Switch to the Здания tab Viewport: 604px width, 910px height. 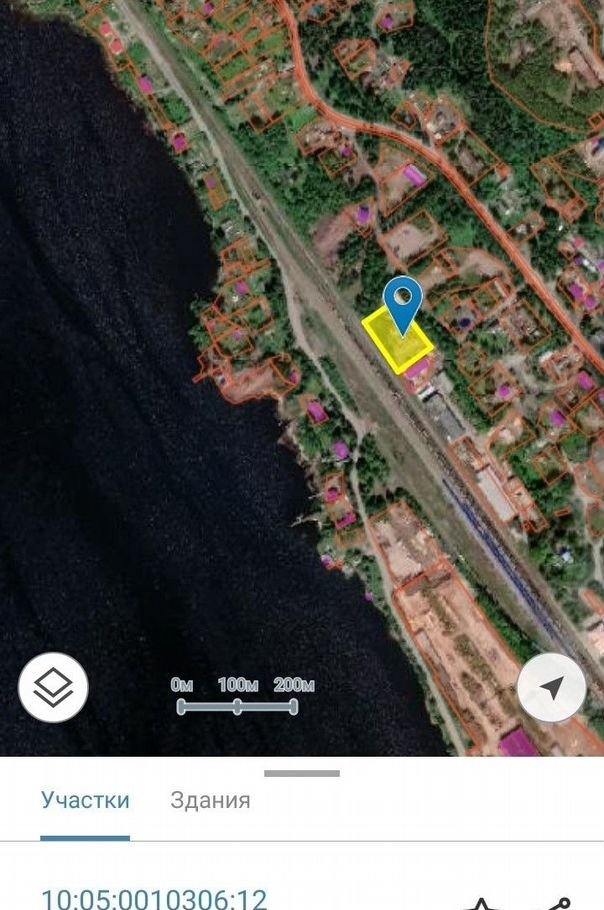(210, 800)
